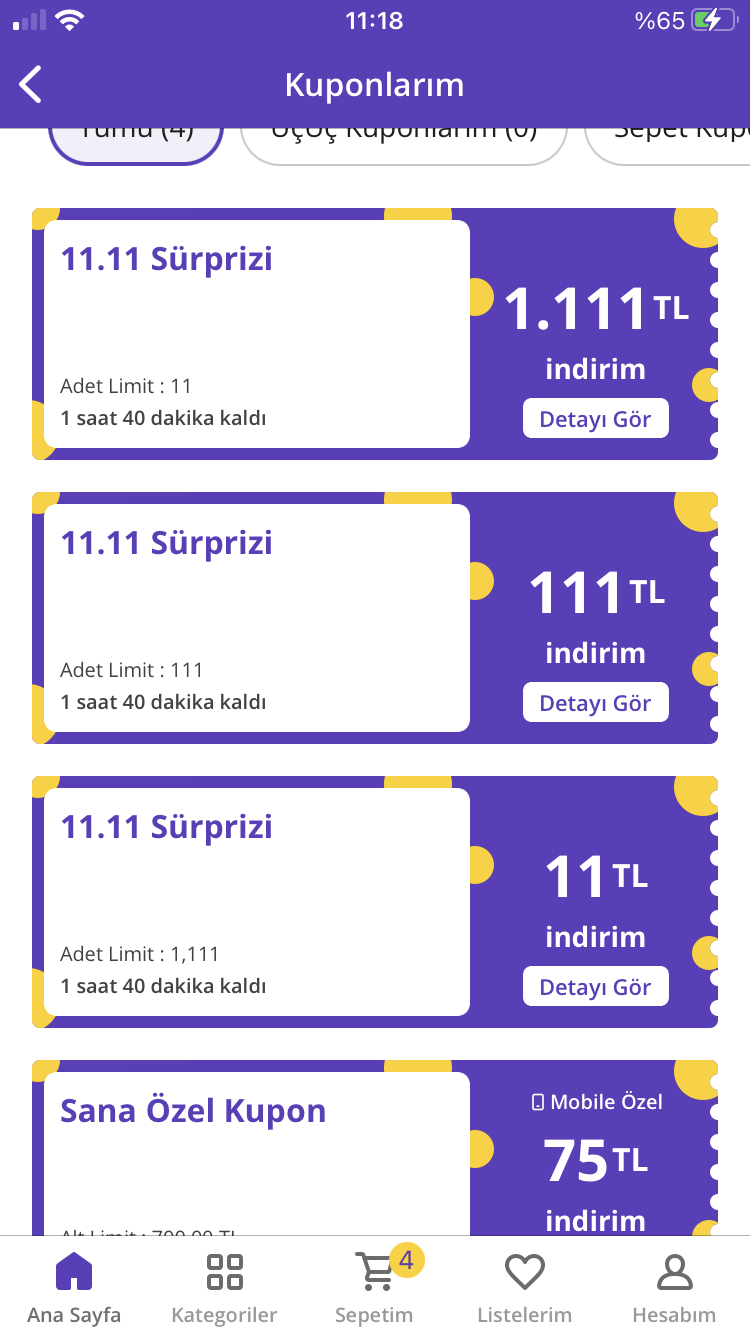
Task: Switch to ÜçÜç Kuponlarım chip
Action: [404, 145]
